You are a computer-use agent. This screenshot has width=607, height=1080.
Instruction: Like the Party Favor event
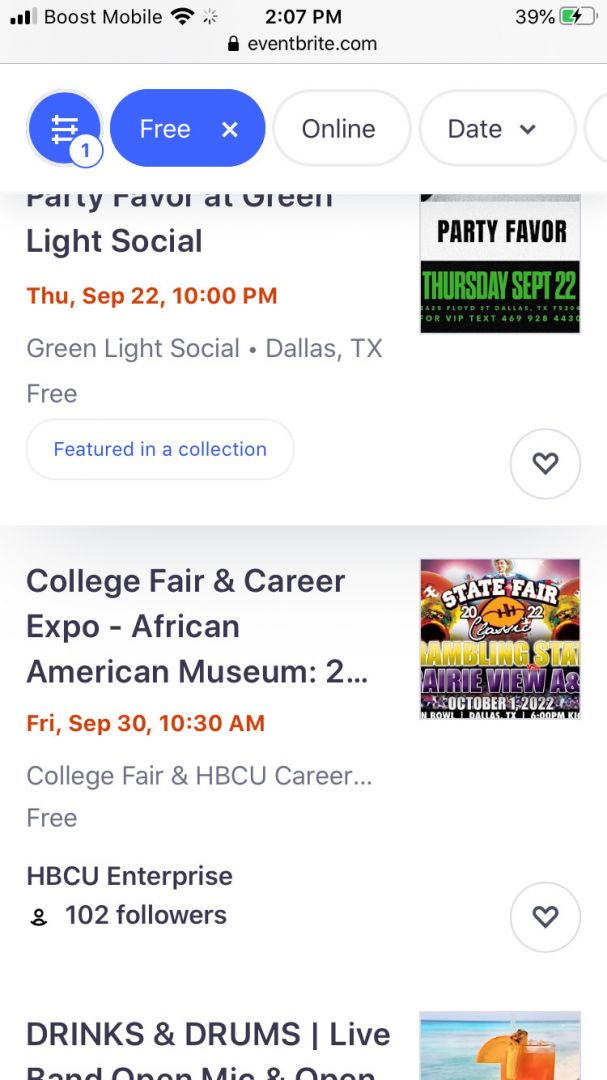(x=545, y=463)
